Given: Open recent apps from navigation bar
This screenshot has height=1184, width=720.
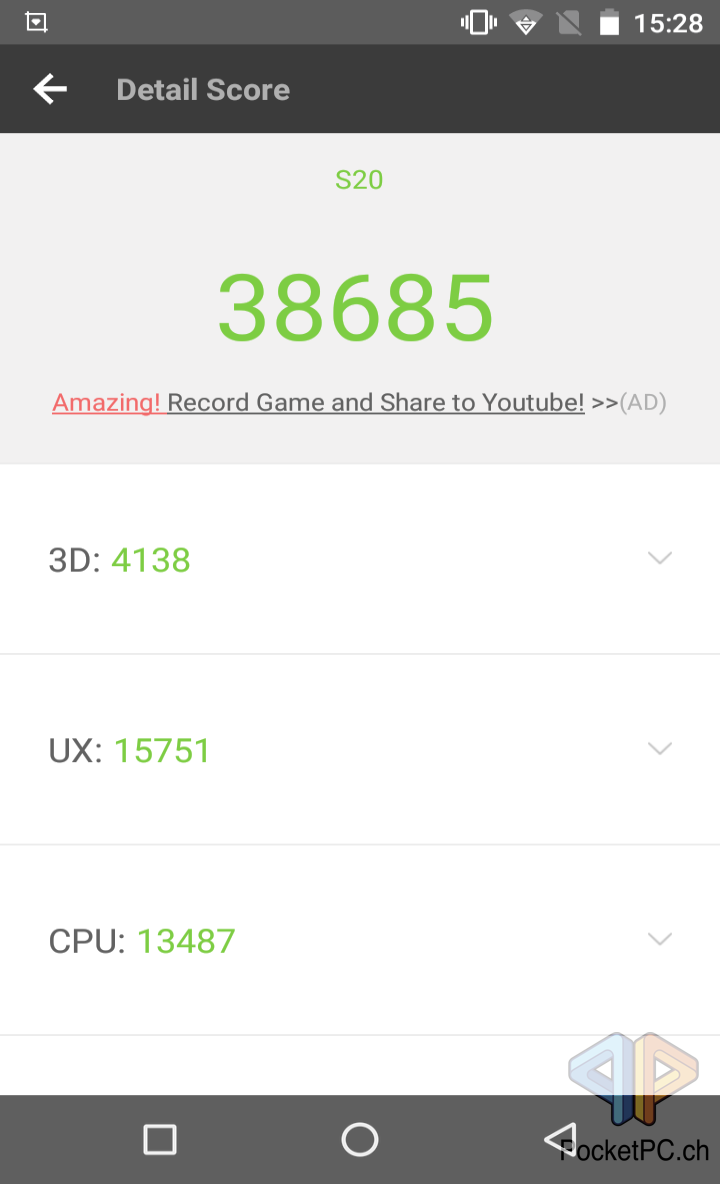Looking at the screenshot, I should pyautogui.click(x=160, y=1139).
